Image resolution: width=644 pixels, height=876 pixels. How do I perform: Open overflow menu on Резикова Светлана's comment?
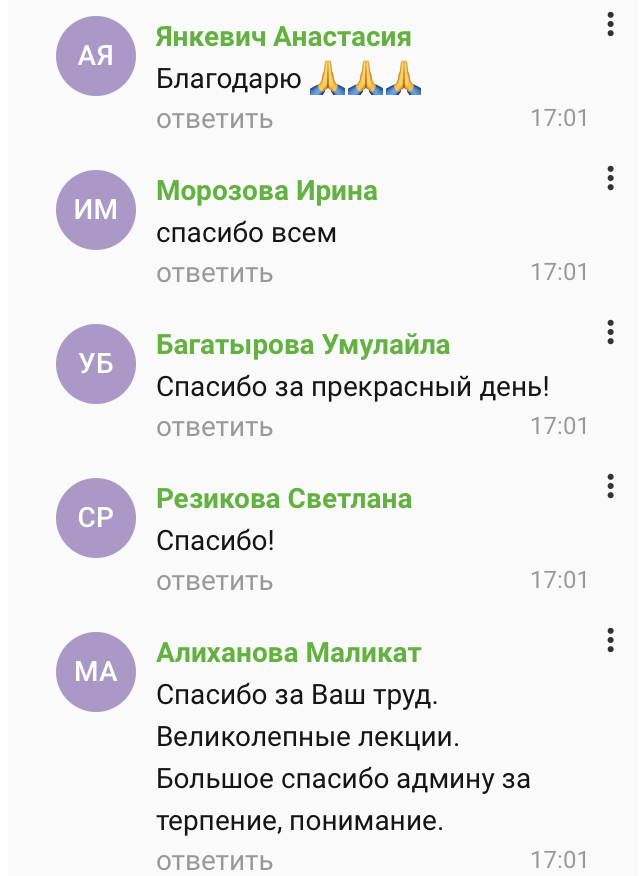[x=610, y=487]
